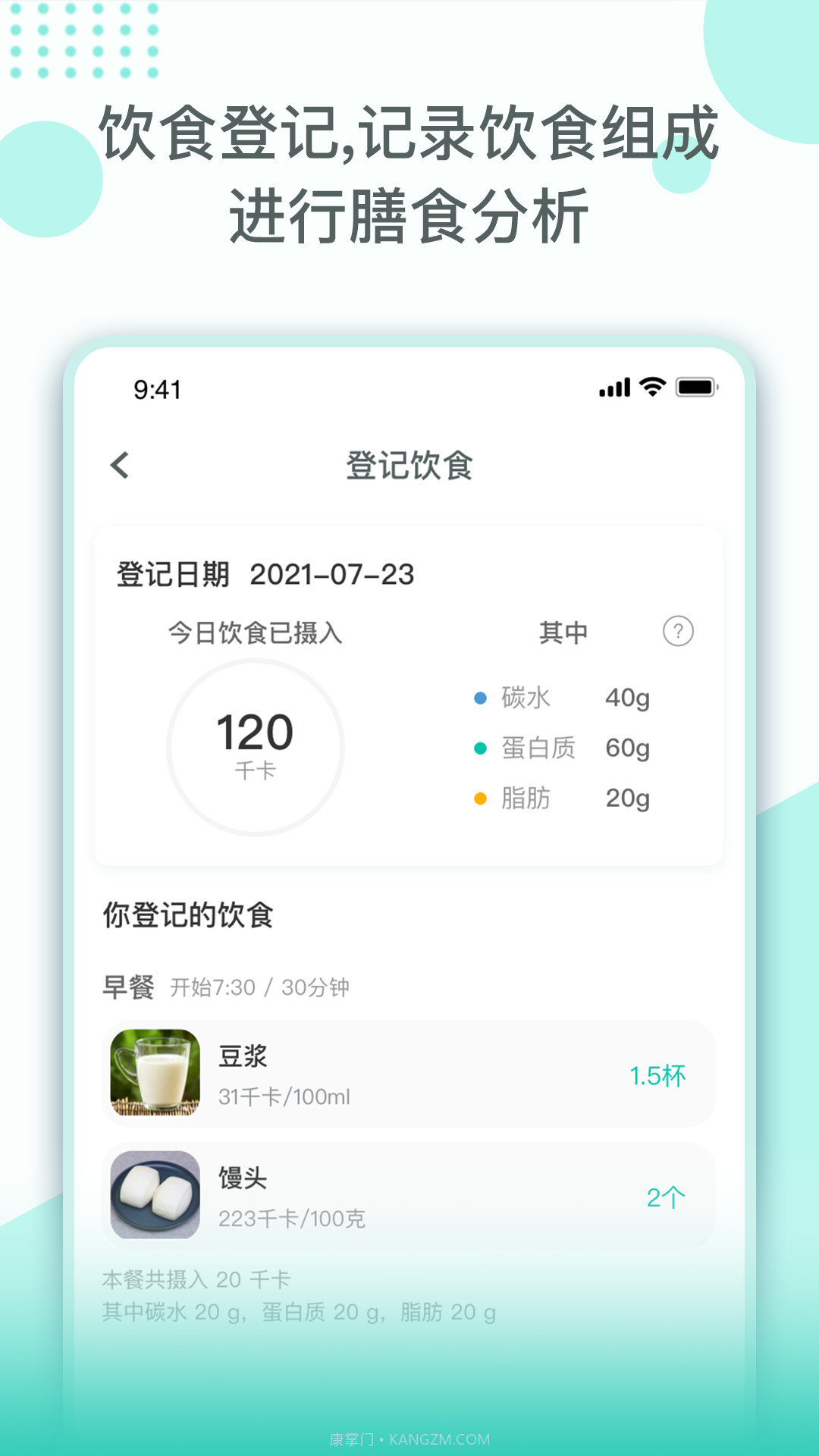Select the 脂肪 20g nutrient row
This screenshot has height=1456, width=819.
(565, 799)
